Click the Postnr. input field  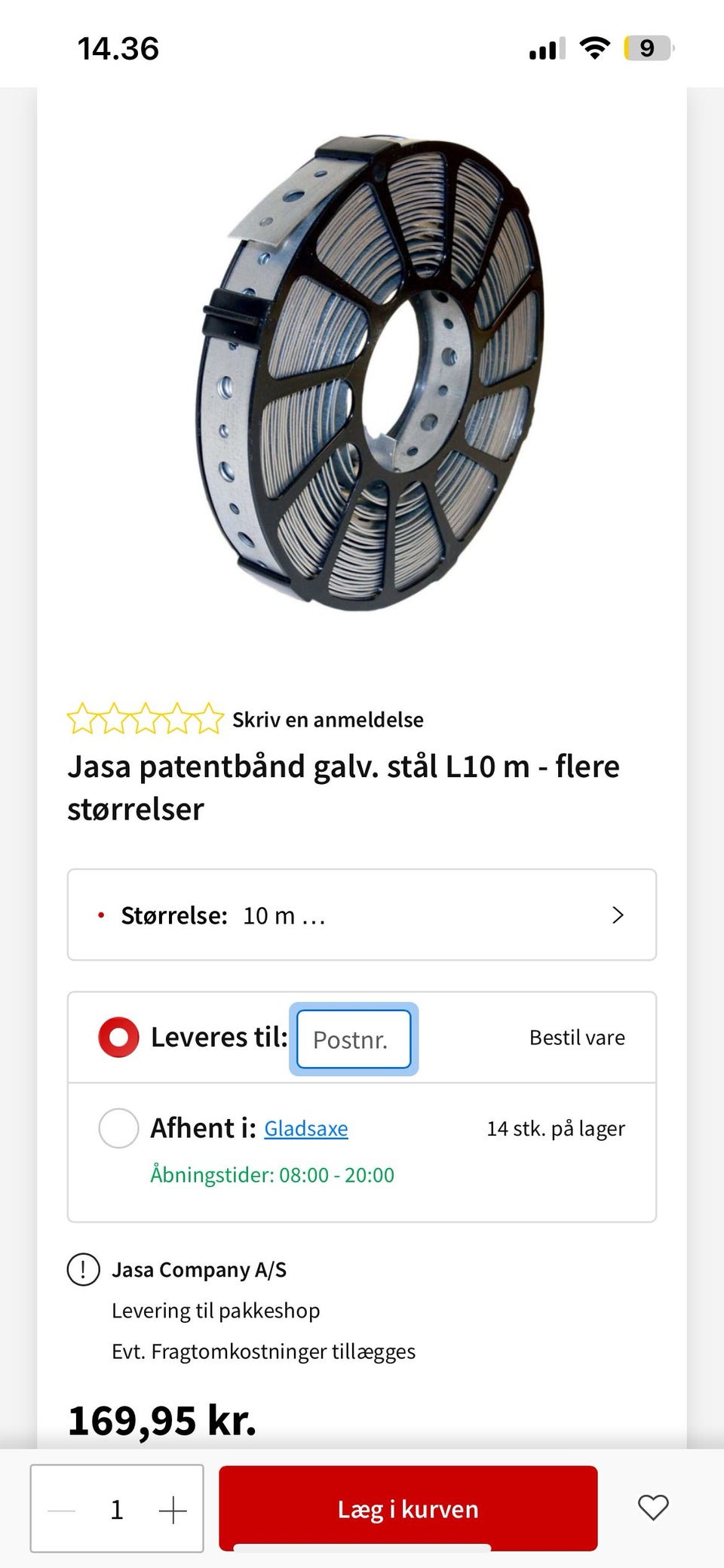click(353, 1039)
